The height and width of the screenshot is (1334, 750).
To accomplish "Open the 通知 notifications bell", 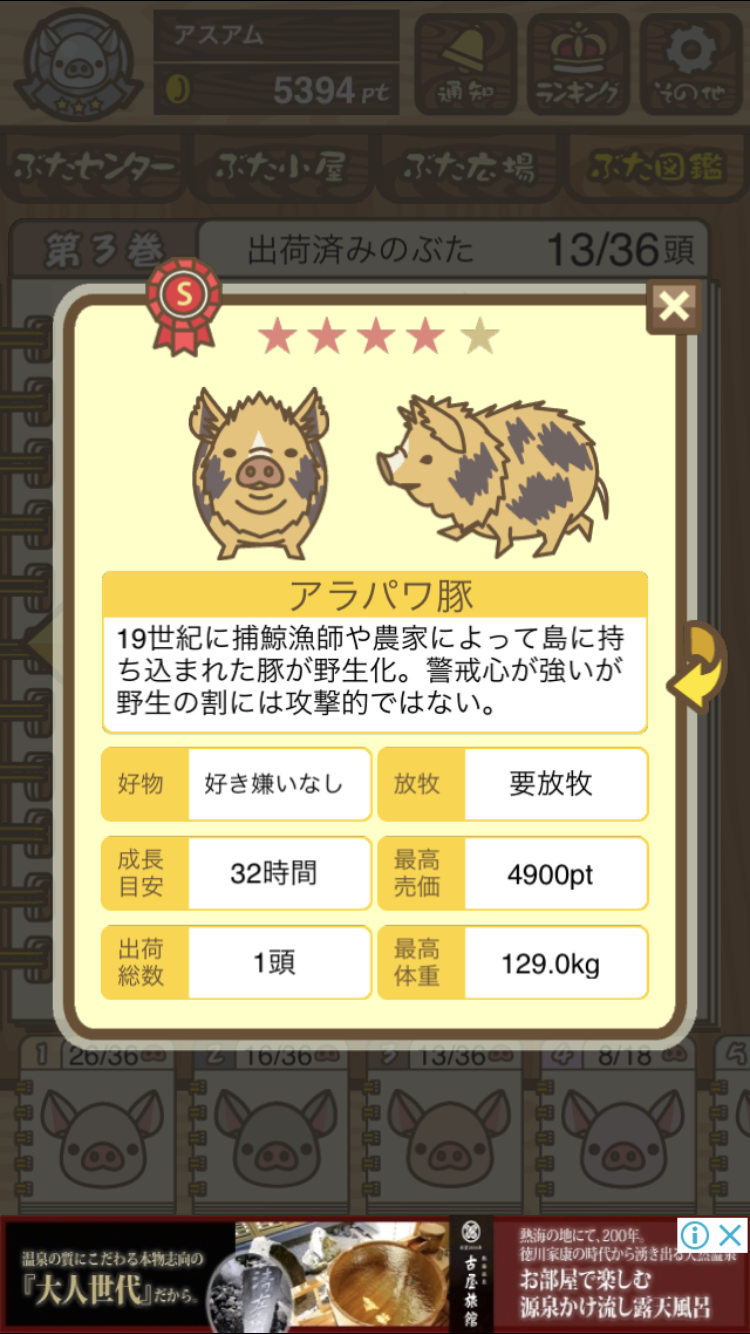I will (465, 64).
